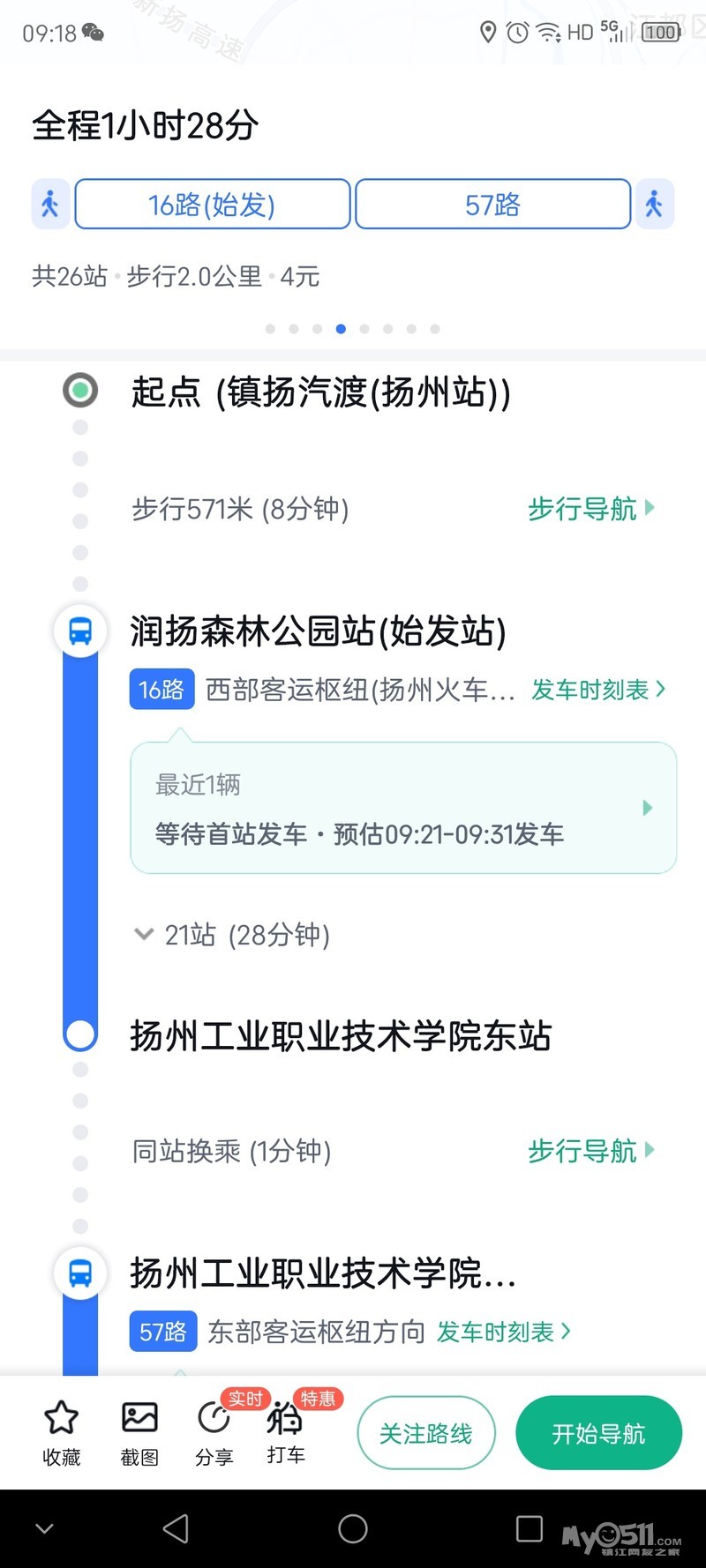
Task: Tap 关注路线 to follow route
Action: point(425,1433)
